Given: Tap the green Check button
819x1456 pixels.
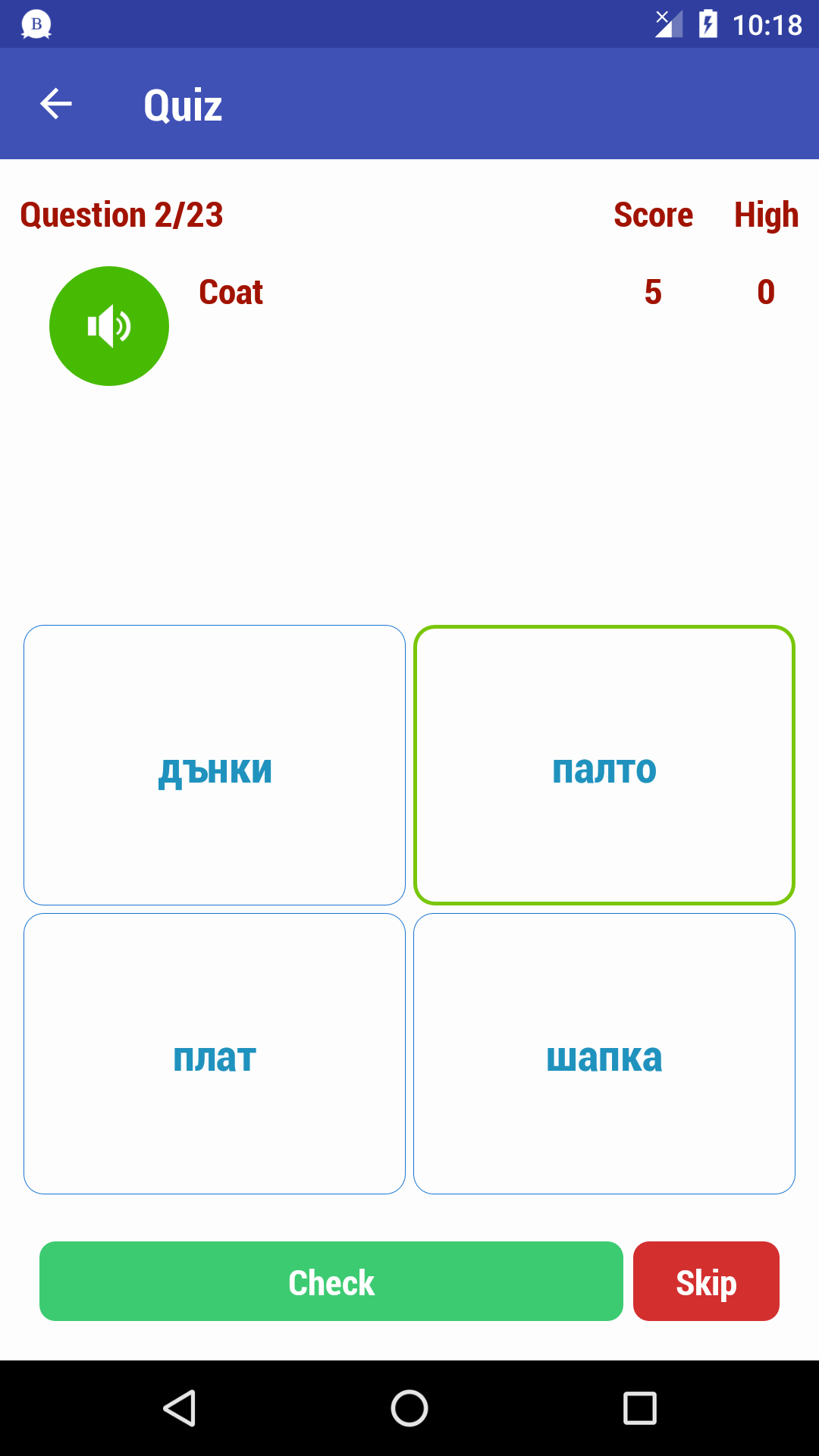Looking at the screenshot, I should [x=331, y=1282].
